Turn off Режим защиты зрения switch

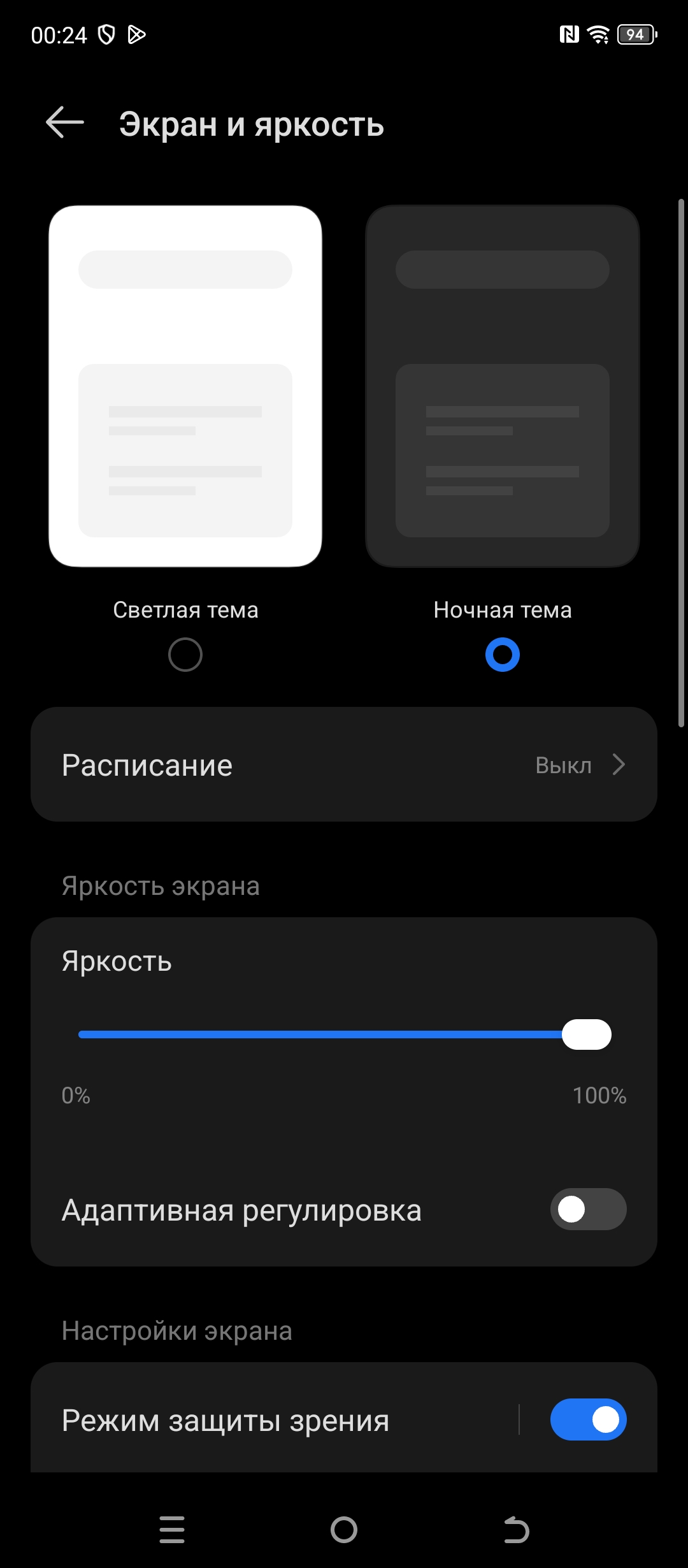(588, 1419)
